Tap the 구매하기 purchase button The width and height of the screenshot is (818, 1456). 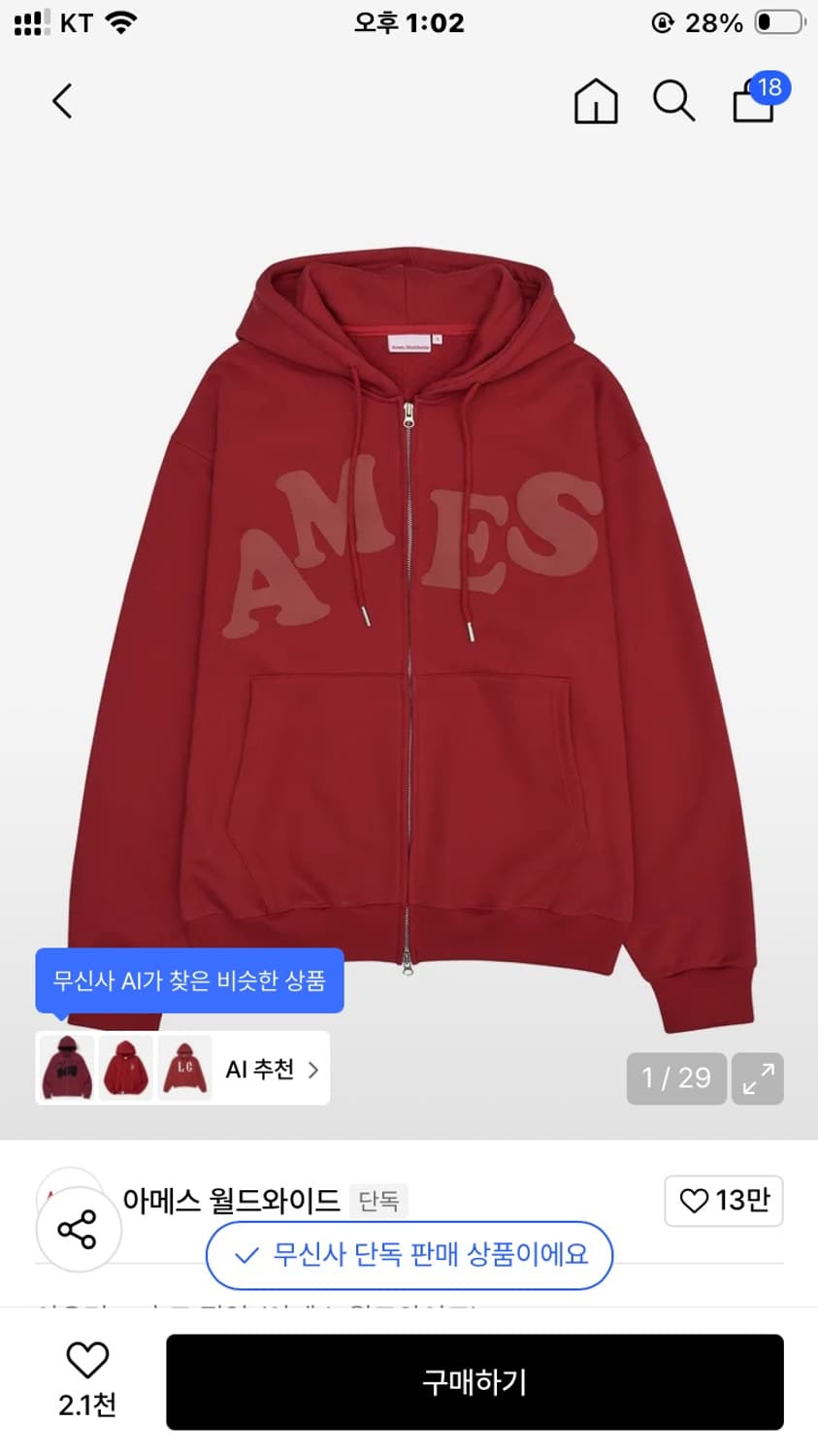click(474, 1382)
